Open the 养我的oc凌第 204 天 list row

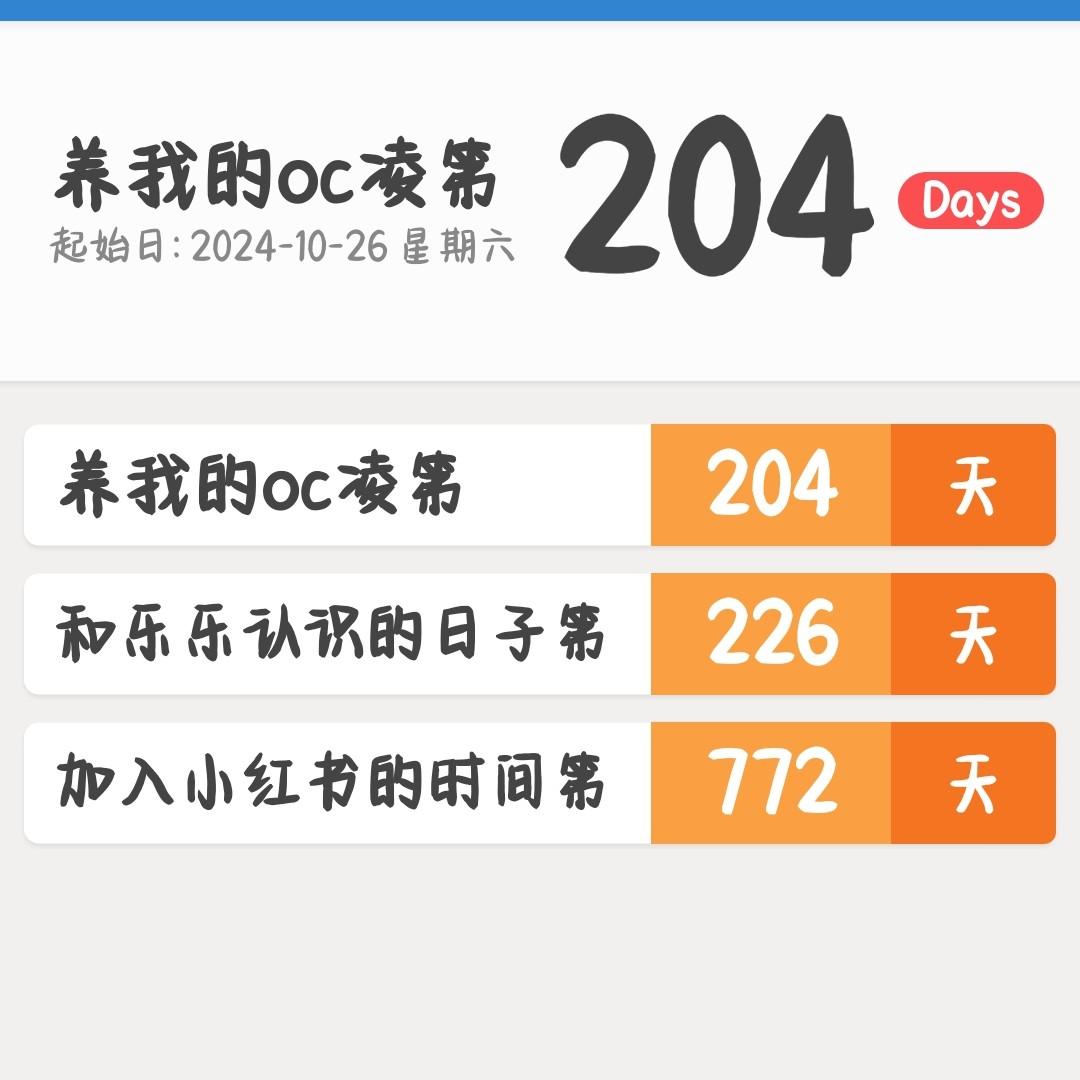coord(539,485)
